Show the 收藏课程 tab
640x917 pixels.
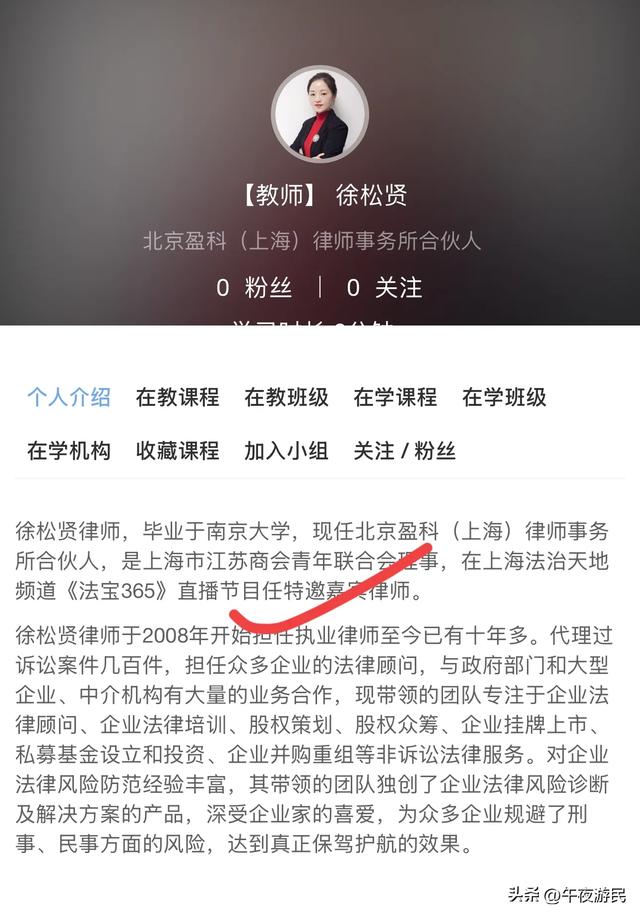pos(177,451)
